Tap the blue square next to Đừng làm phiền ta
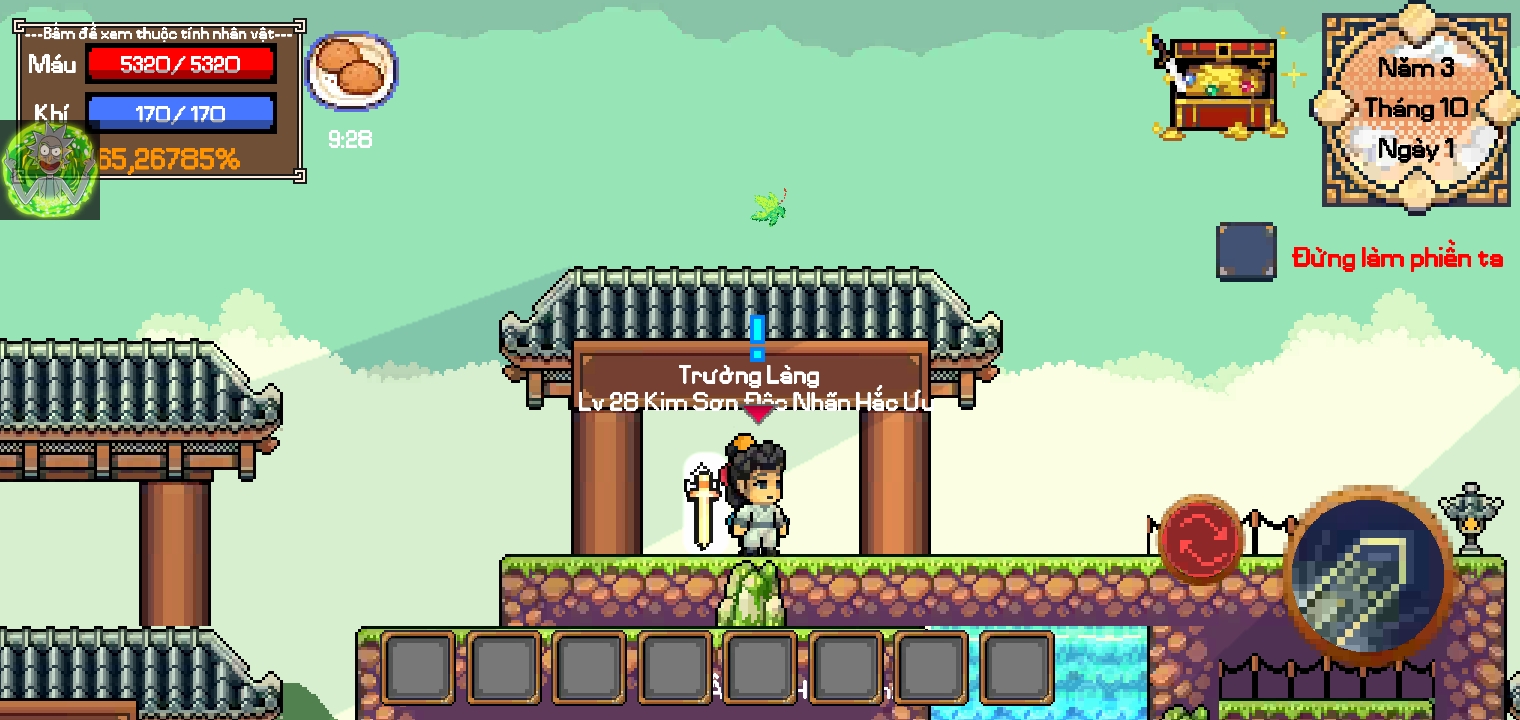This screenshot has width=1520, height=720. point(1245,251)
